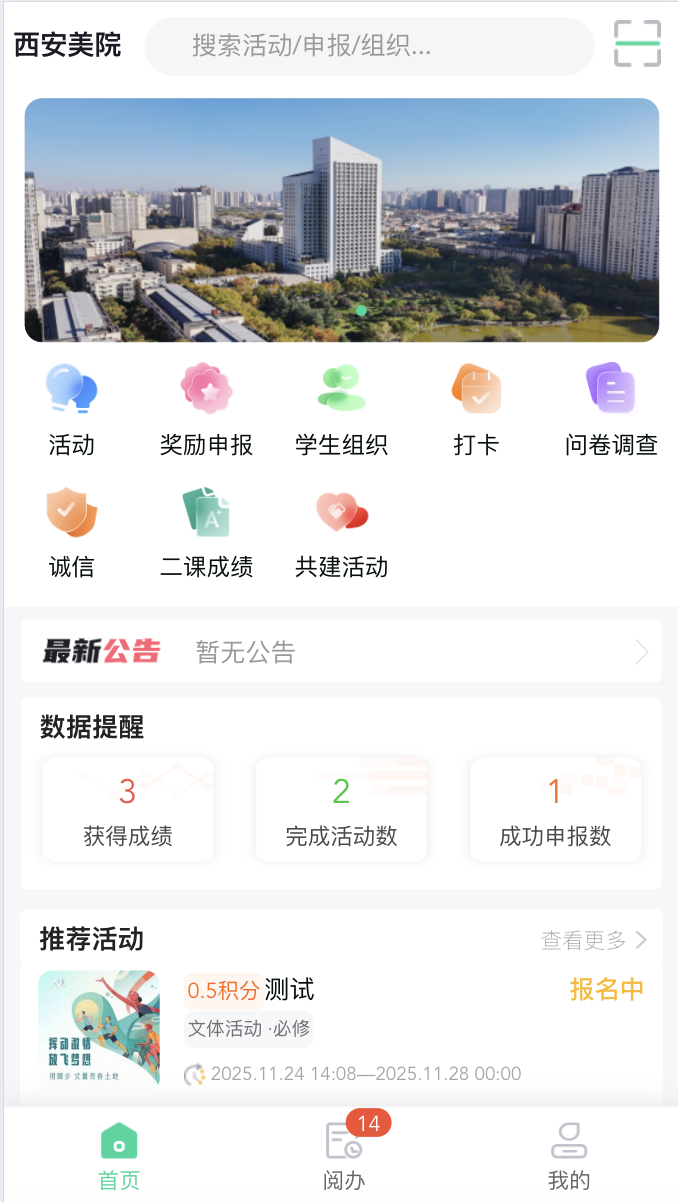Open the 完成活动数 card
678x1202 pixels.
tap(341, 810)
